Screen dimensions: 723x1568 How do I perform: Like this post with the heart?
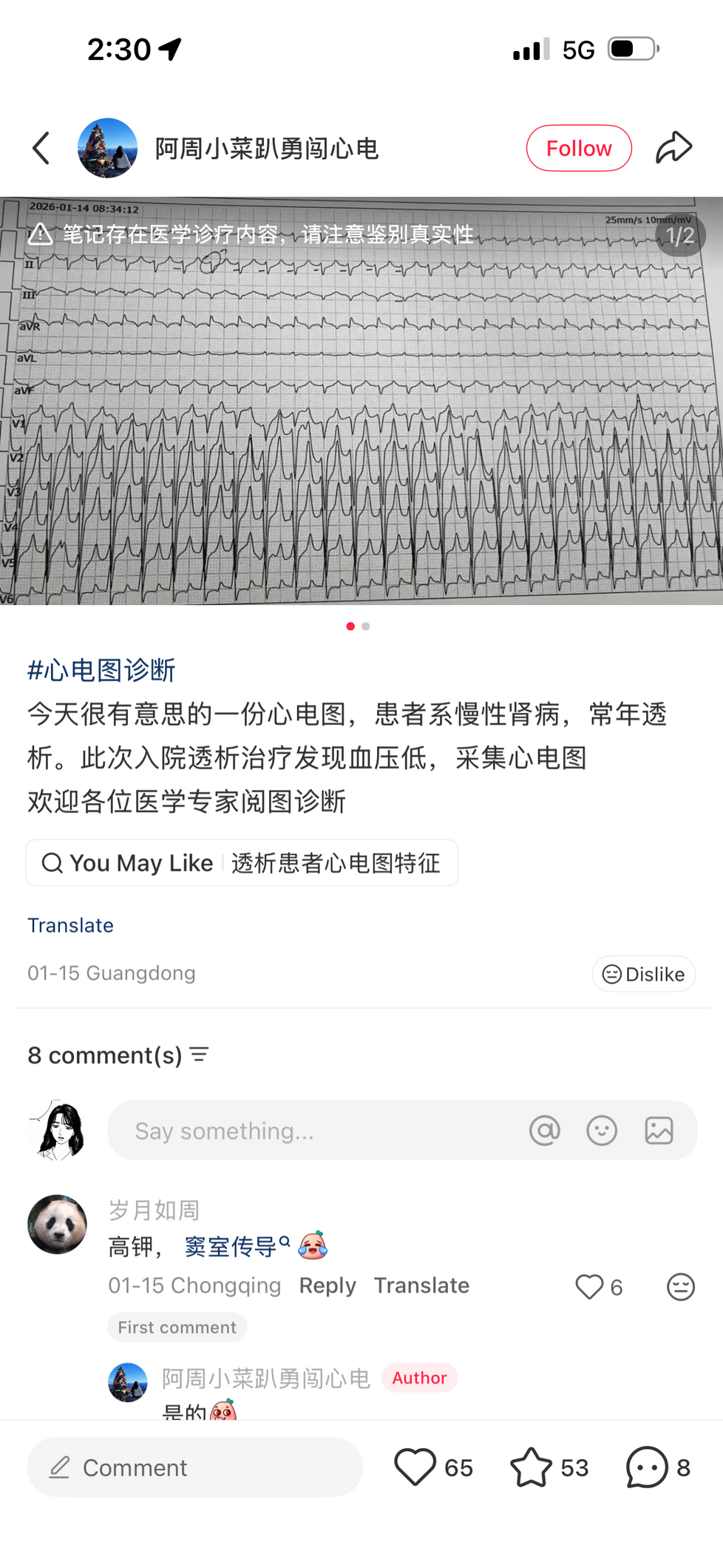coord(415,1467)
